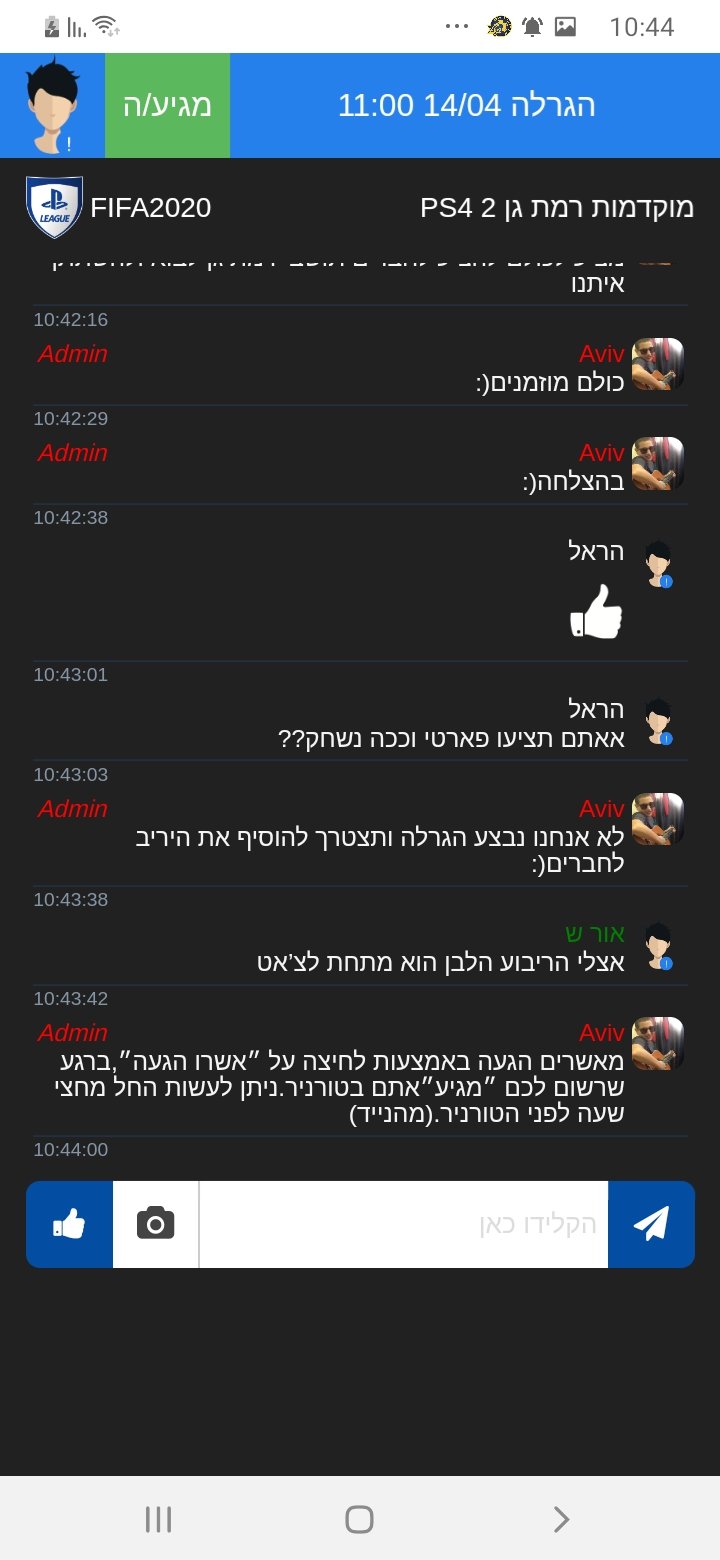Send a thumbs-up reaction from the input bar
This screenshot has height=1560, width=720.
[x=69, y=1224]
